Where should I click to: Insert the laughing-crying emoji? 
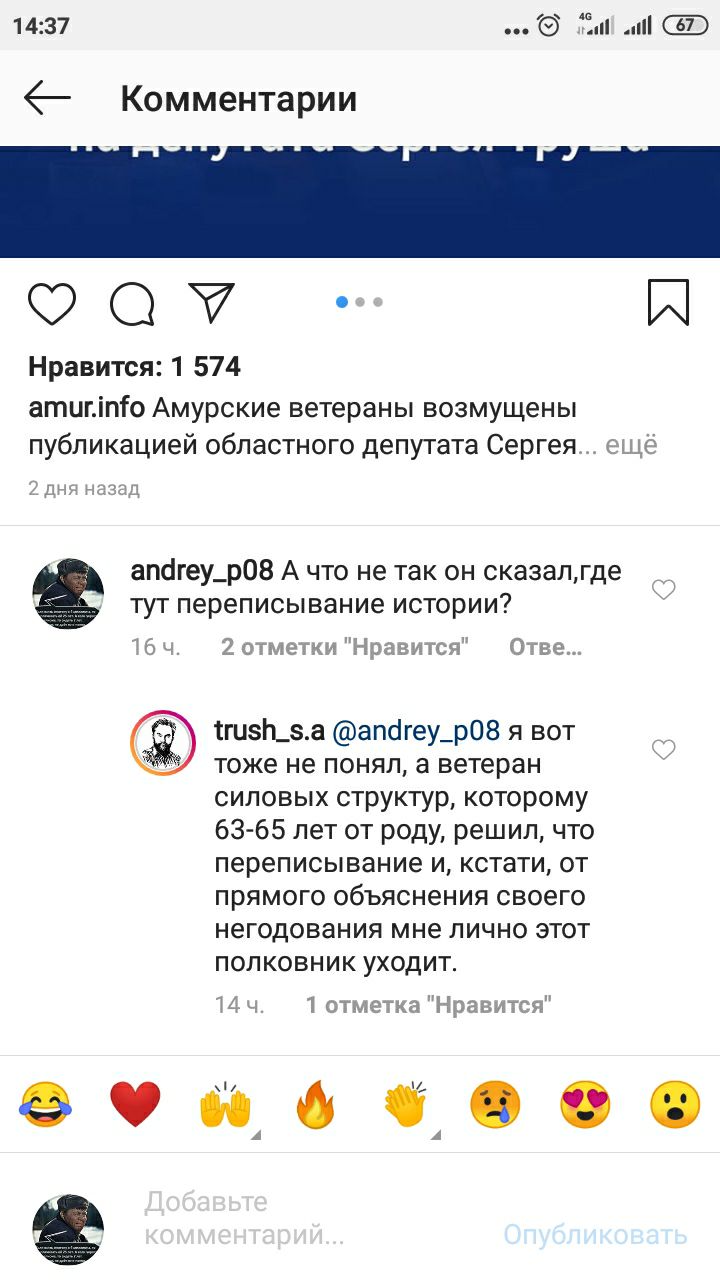click(46, 1105)
